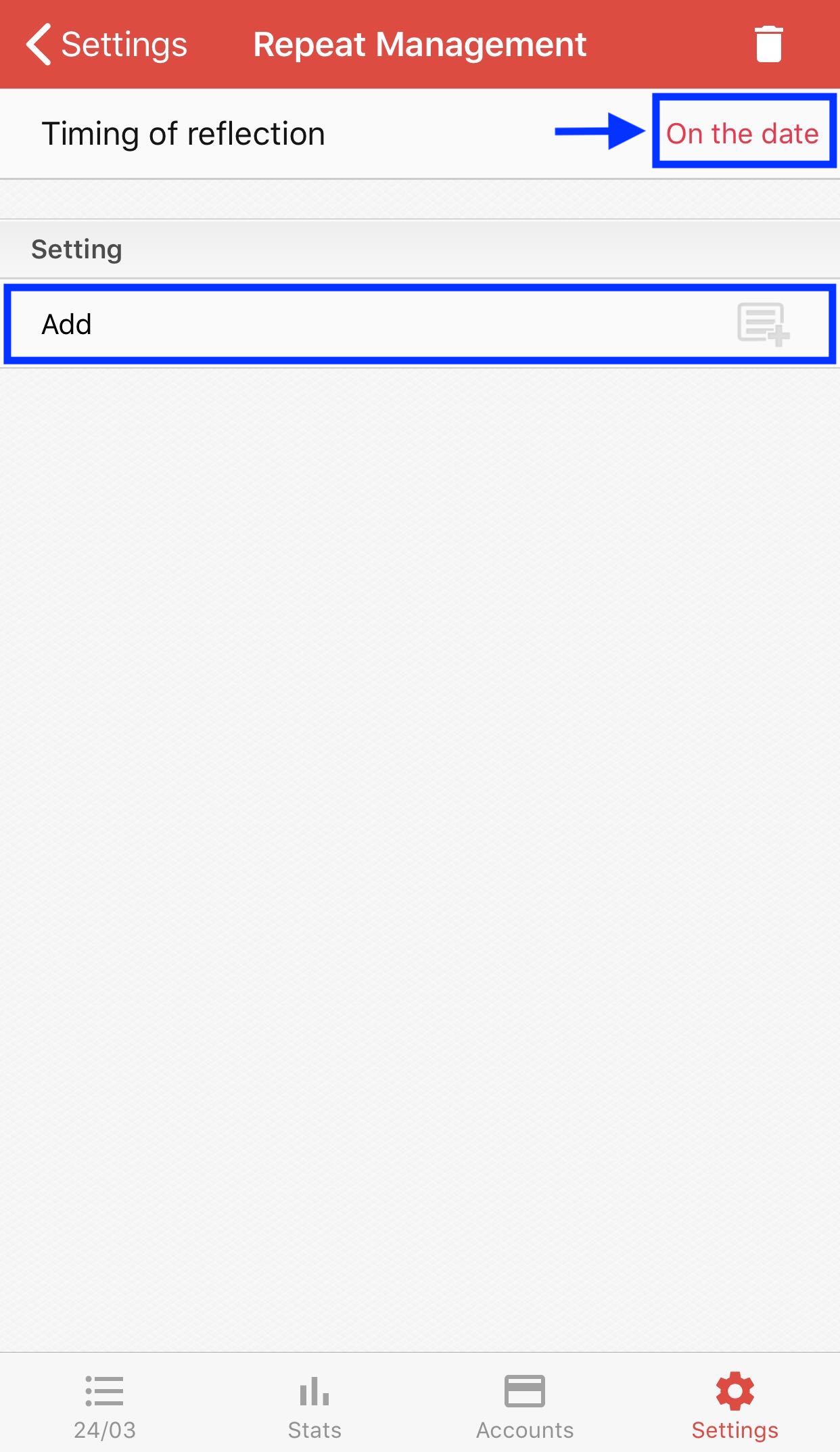Open the Stats tab
The image size is (840, 1452).
(x=314, y=1405)
